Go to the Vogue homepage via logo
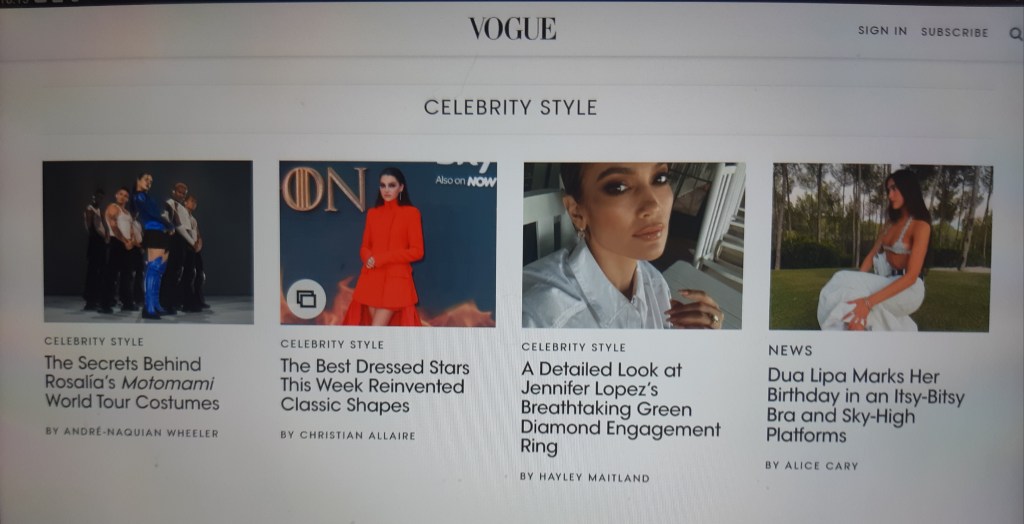 [512, 29]
